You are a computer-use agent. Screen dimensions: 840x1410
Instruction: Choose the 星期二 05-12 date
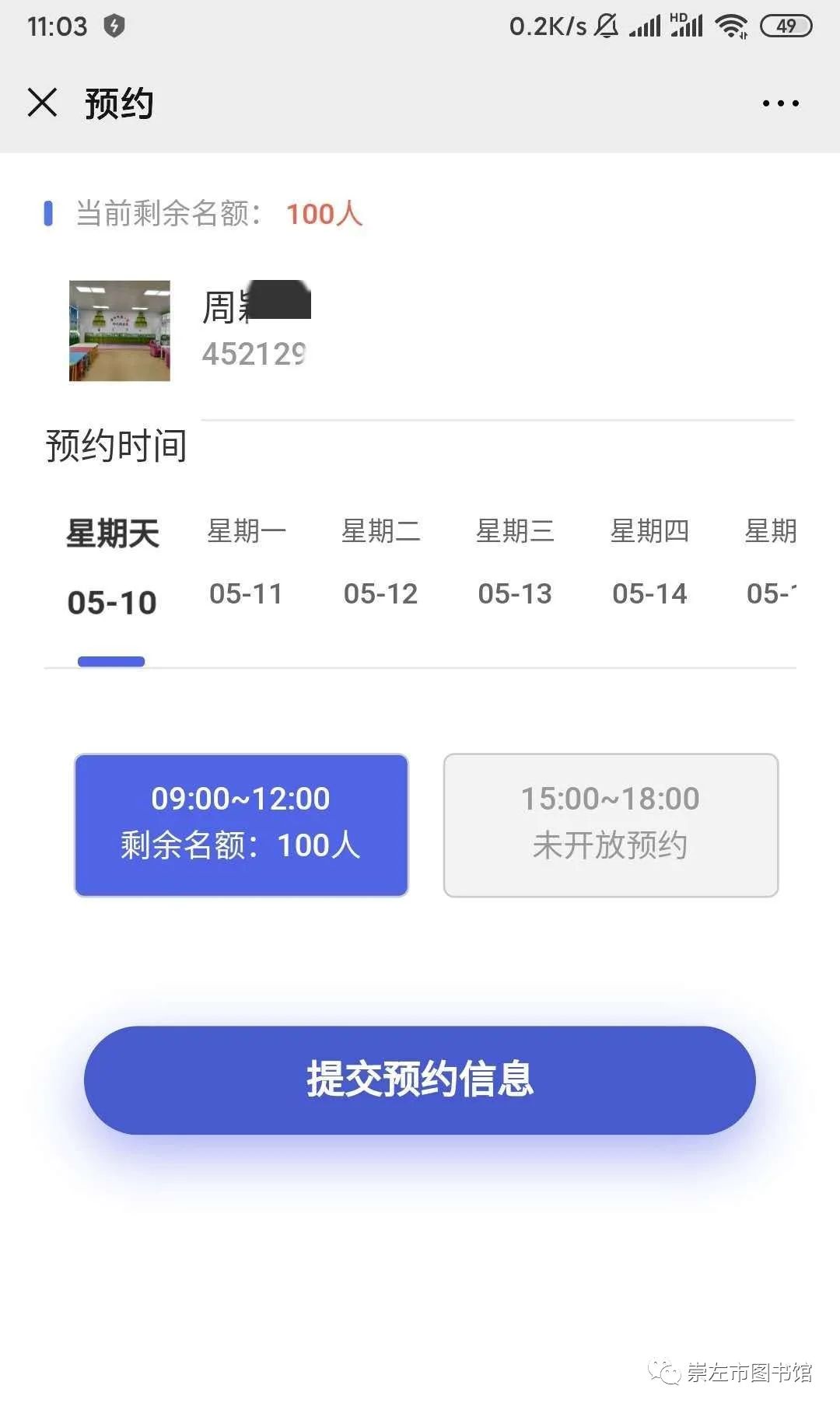(x=381, y=562)
